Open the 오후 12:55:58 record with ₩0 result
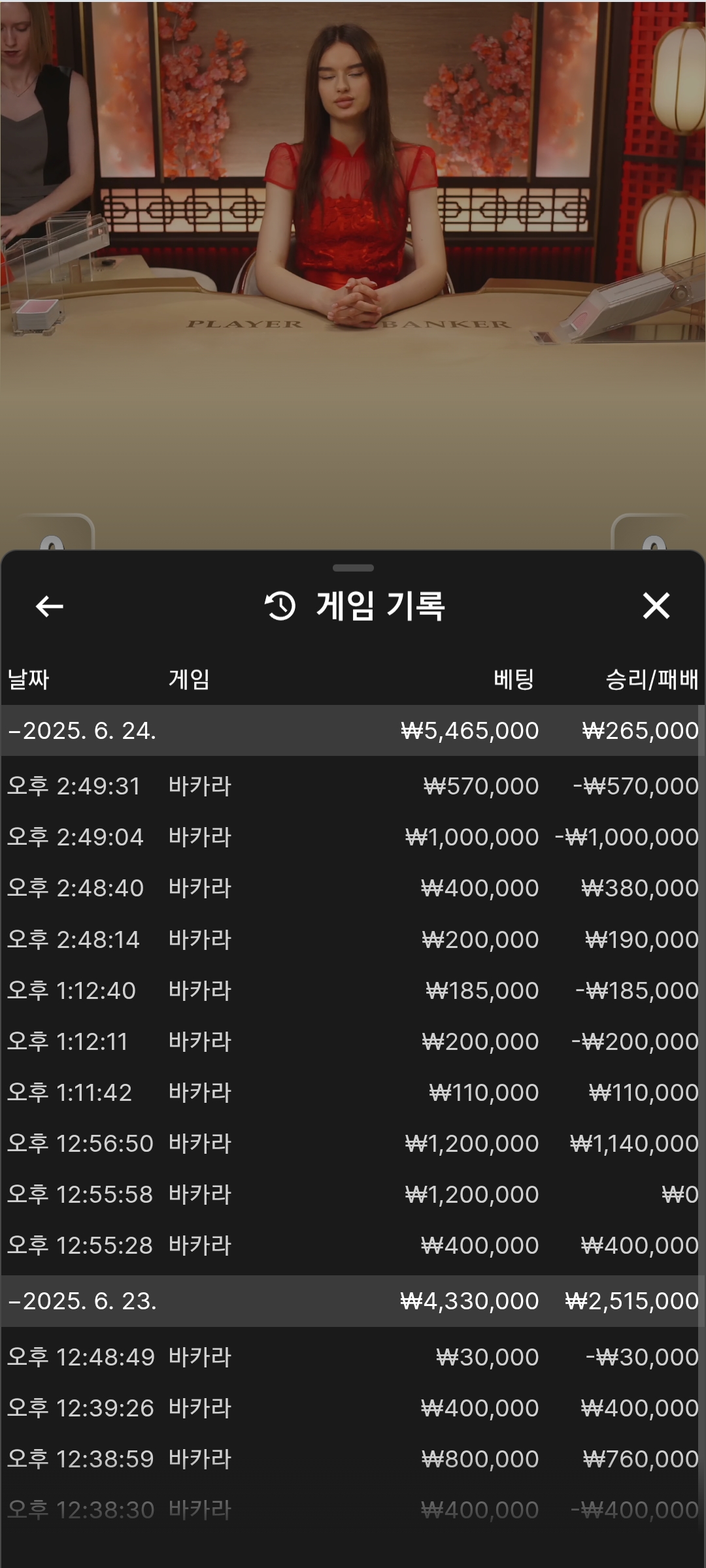Image resolution: width=706 pixels, height=1568 pixels. pyautogui.click(x=353, y=1194)
